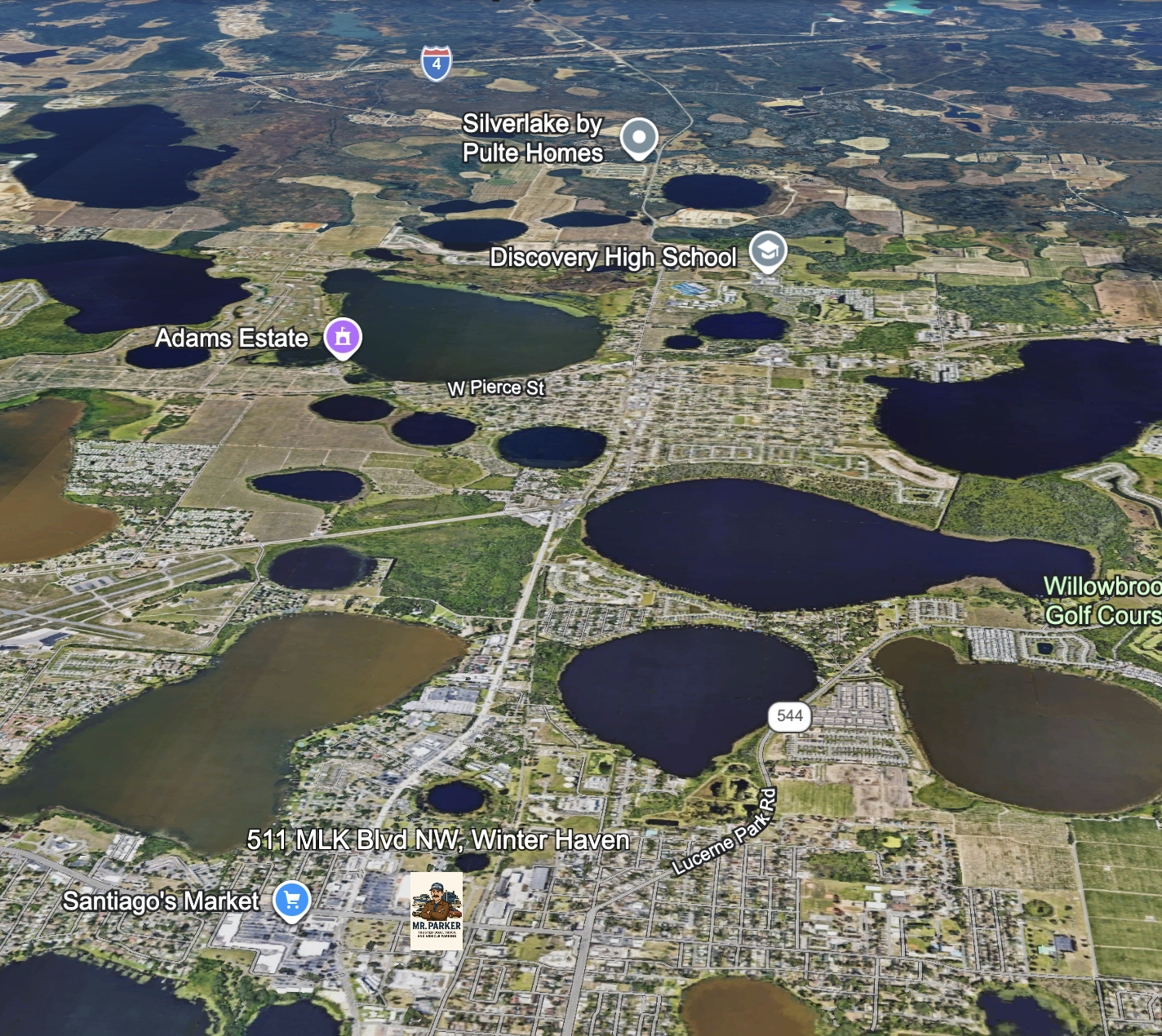Open Santiago's Market shopping pin
This screenshot has height=1036, width=1162.
coord(291,900)
